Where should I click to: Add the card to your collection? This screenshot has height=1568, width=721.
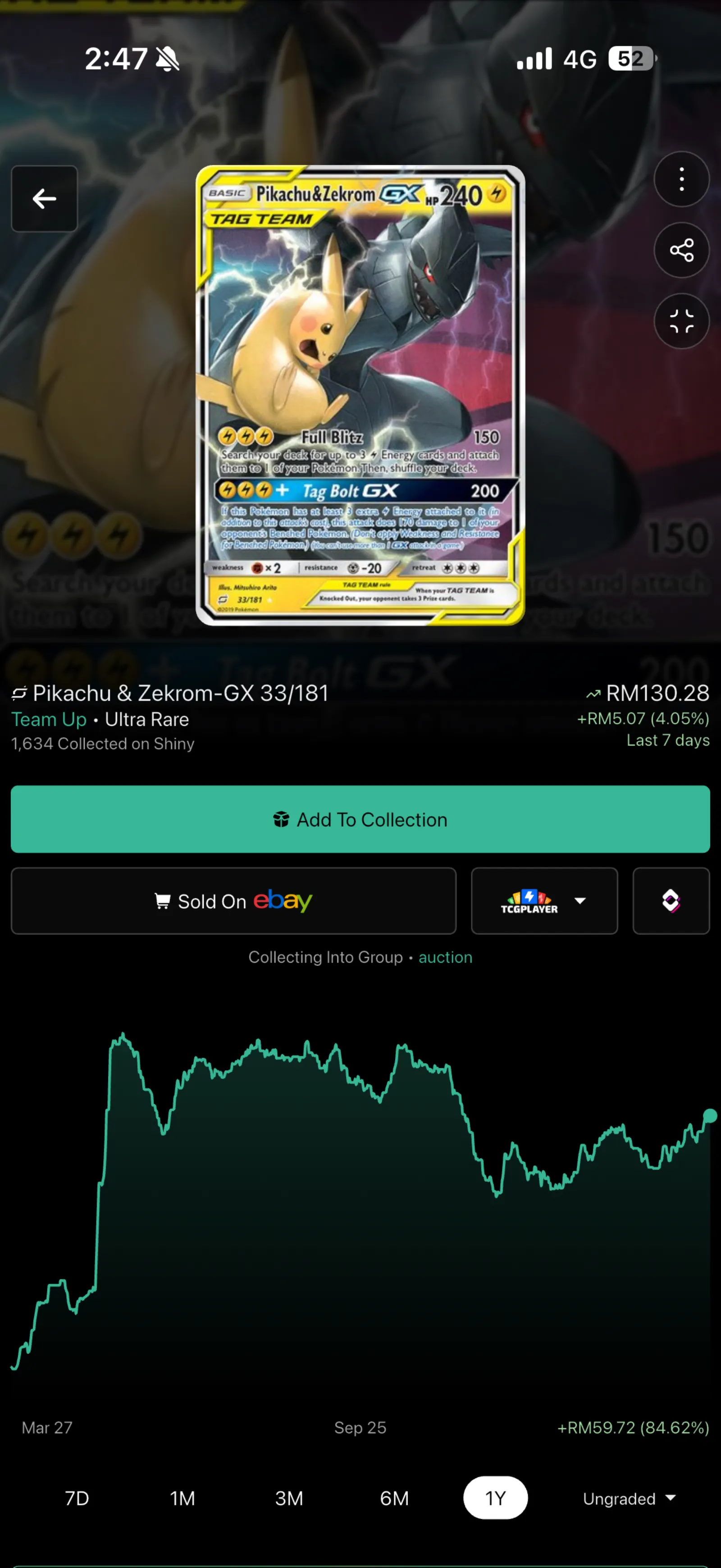[360, 819]
